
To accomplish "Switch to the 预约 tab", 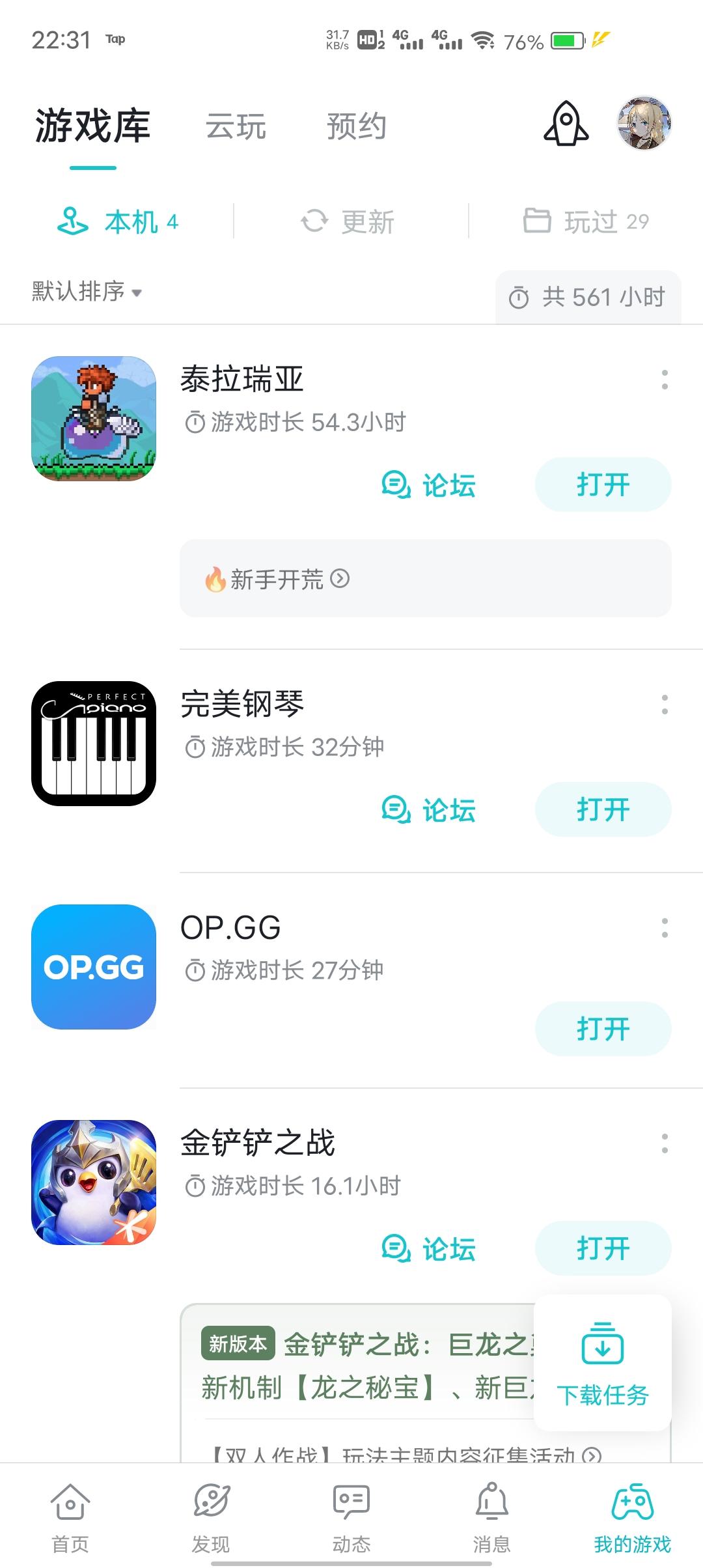I will click(356, 126).
